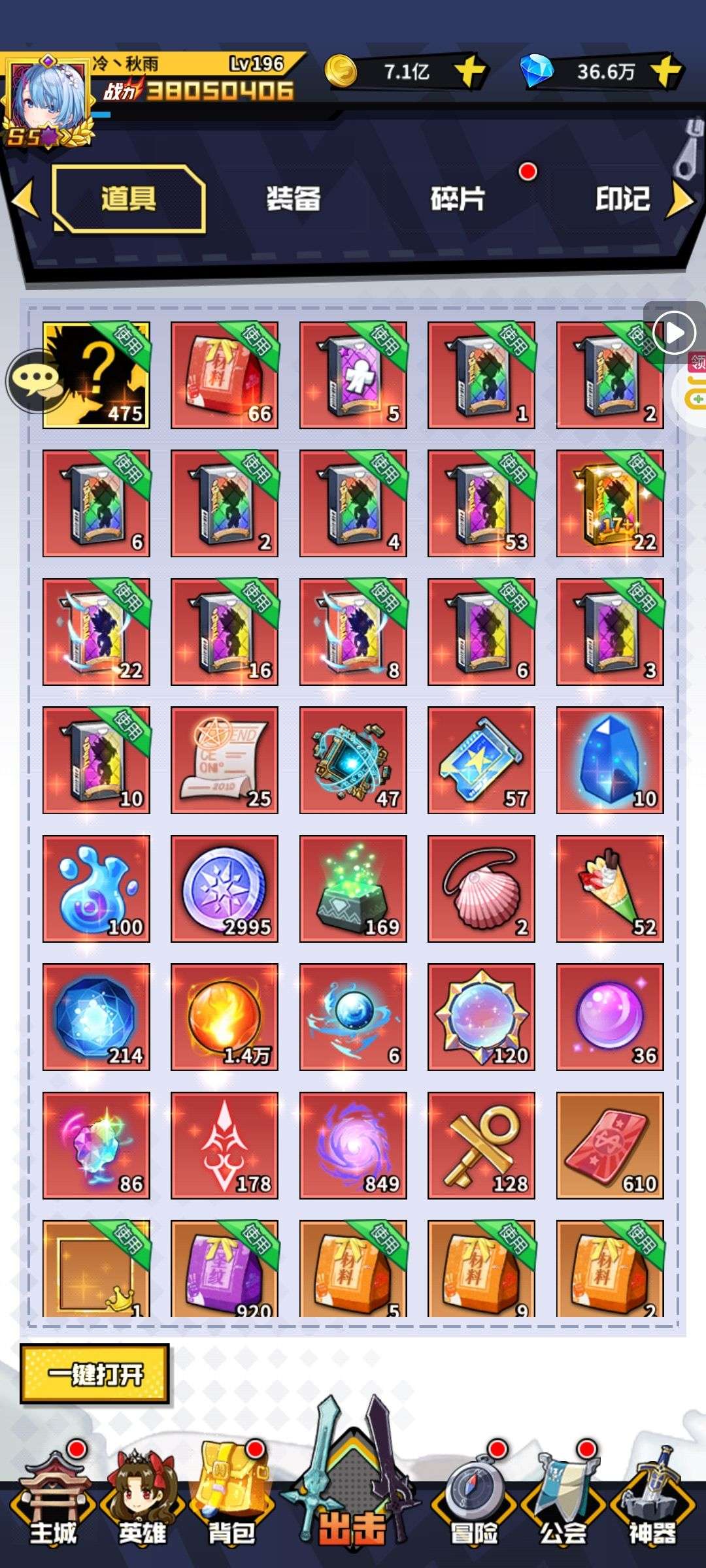The height and width of the screenshot is (1568, 706).
Task: Select the purple coin item with 2995
Action: click(224, 889)
